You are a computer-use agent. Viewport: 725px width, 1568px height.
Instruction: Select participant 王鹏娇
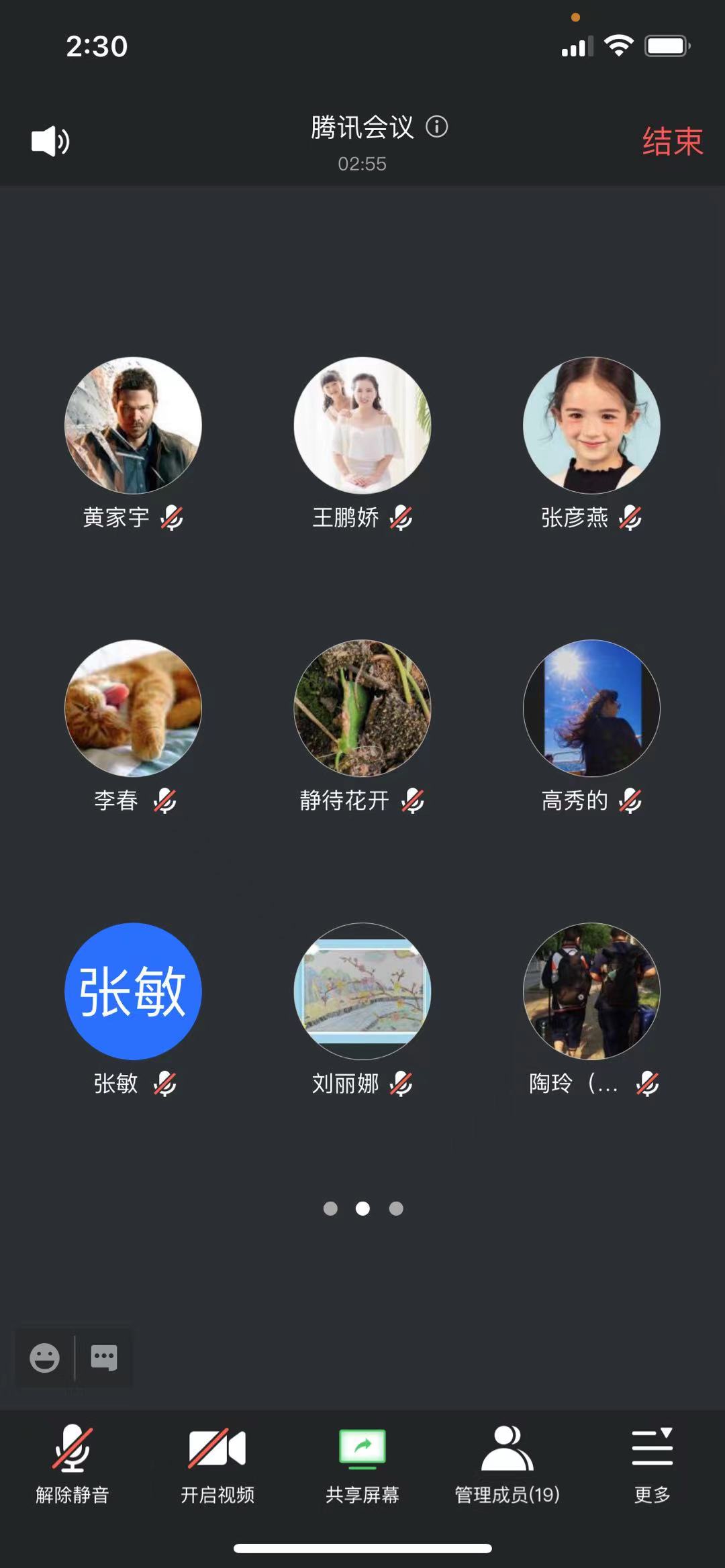coord(362,425)
